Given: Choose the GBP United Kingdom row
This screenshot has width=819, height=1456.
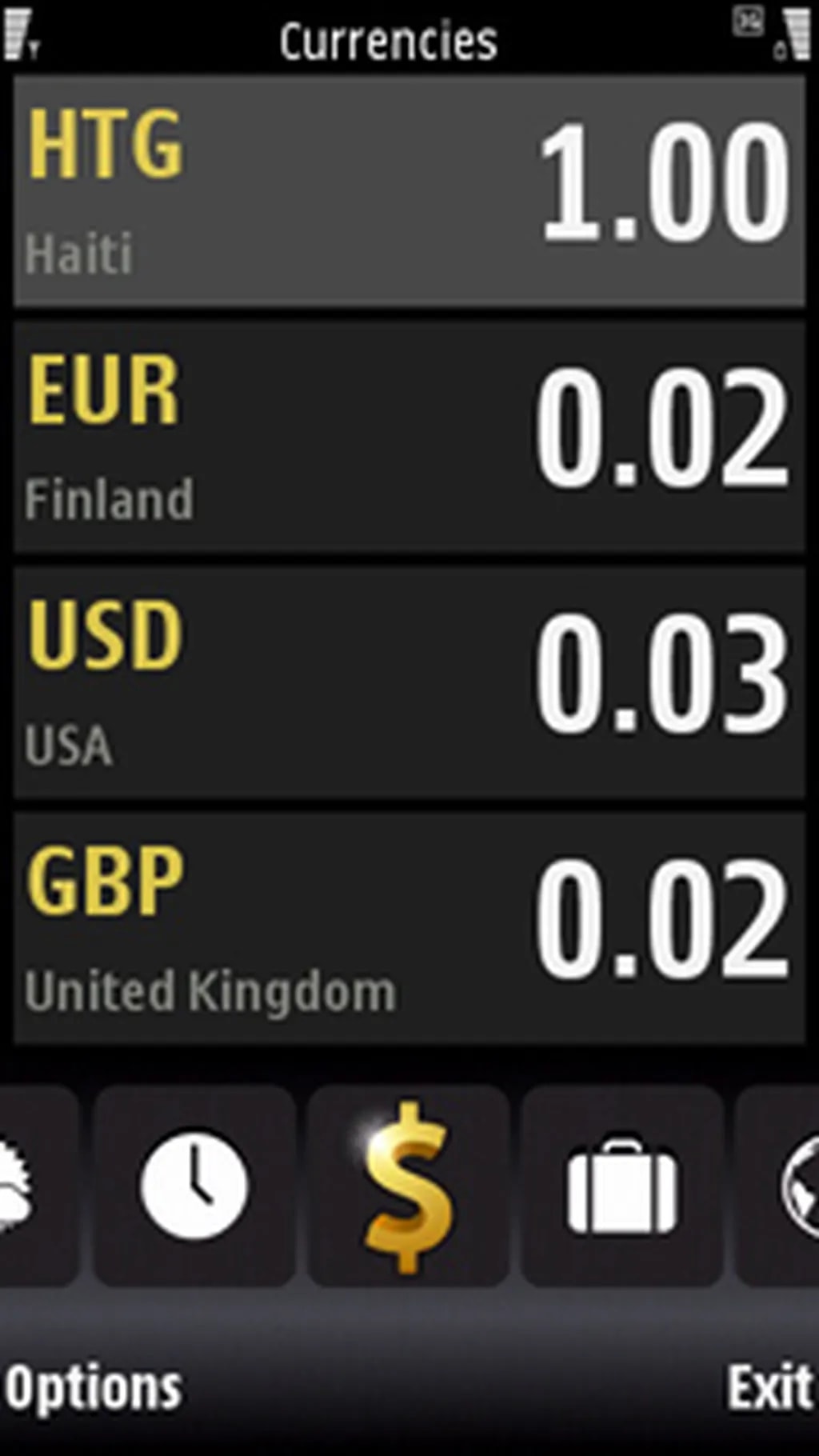Looking at the screenshot, I should 409,928.
